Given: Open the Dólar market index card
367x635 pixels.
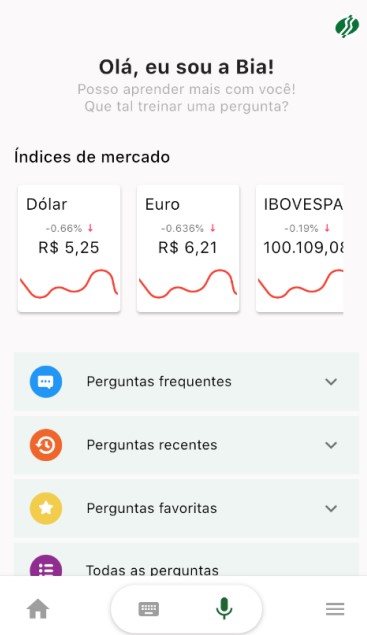Looking at the screenshot, I should tap(69, 249).
